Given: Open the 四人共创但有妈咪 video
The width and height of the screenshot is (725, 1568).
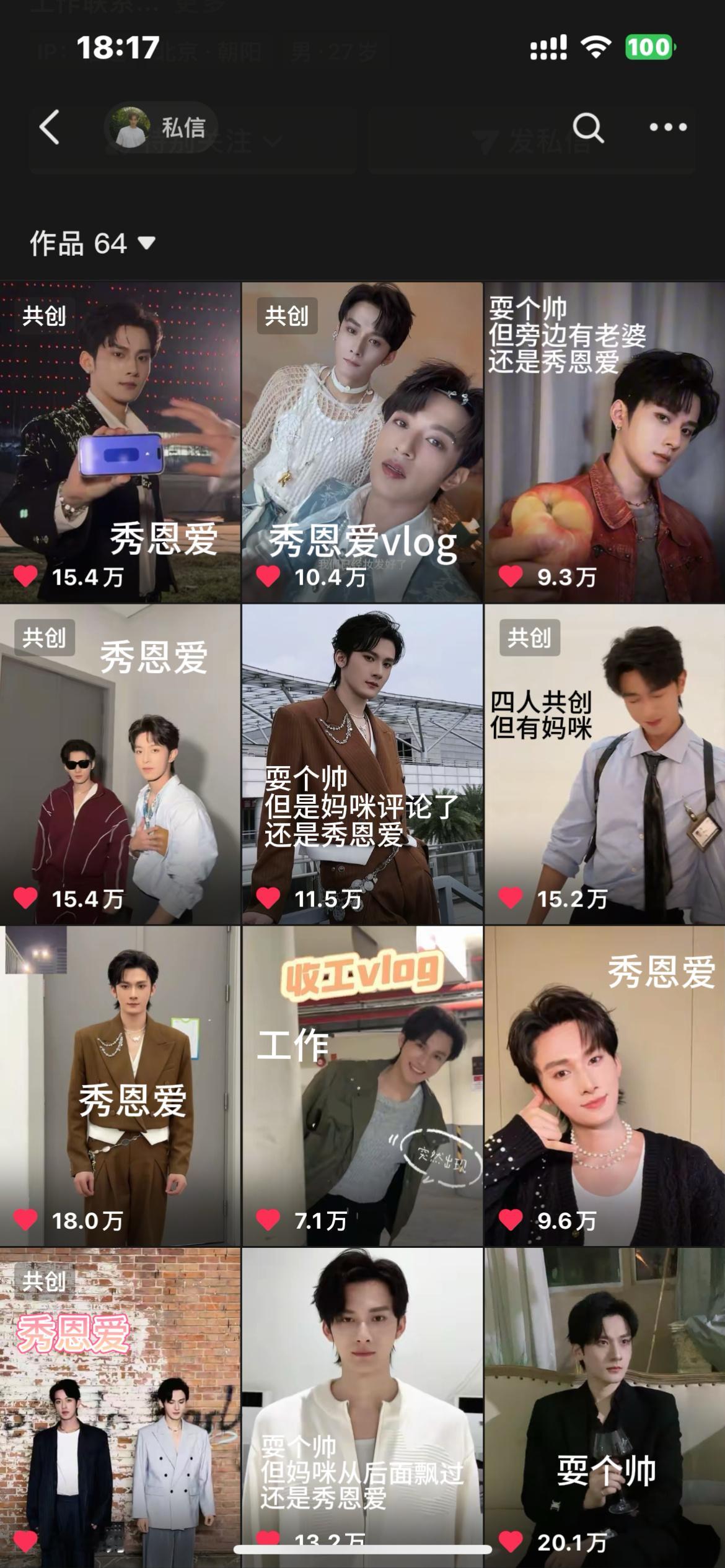Looking at the screenshot, I should [x=603, y=768].
